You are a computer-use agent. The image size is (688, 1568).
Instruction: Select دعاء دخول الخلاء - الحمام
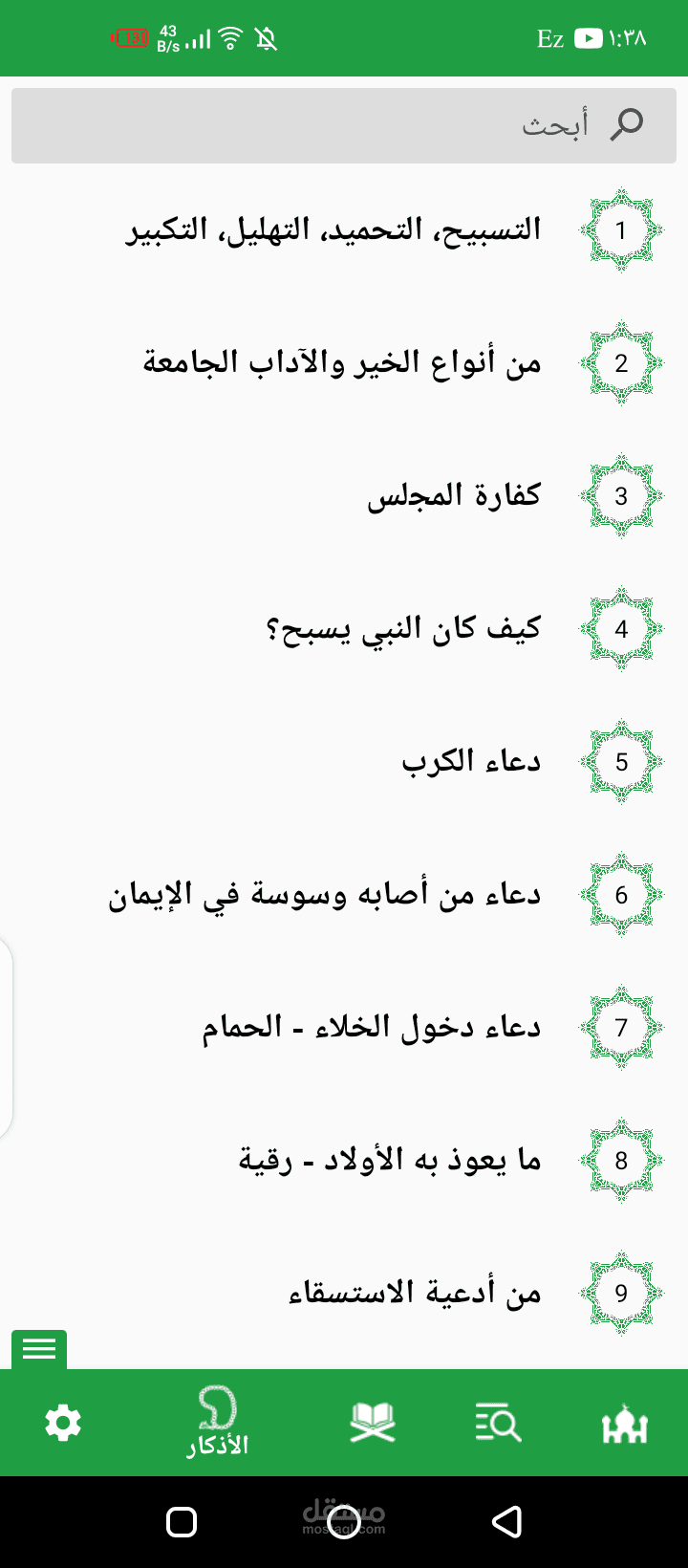pyautogui.click(x=371, y=1028)
